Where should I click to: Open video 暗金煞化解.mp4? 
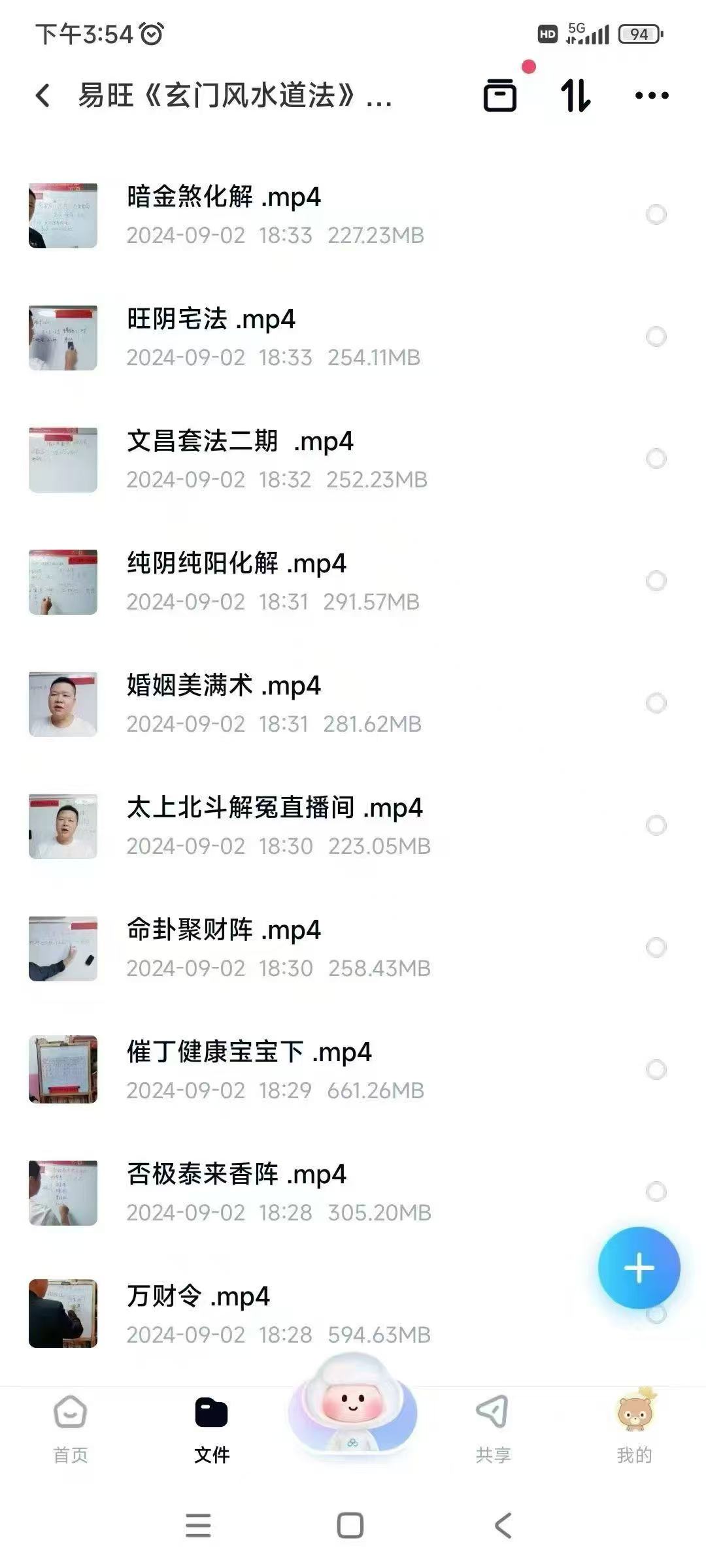point(224,197)
